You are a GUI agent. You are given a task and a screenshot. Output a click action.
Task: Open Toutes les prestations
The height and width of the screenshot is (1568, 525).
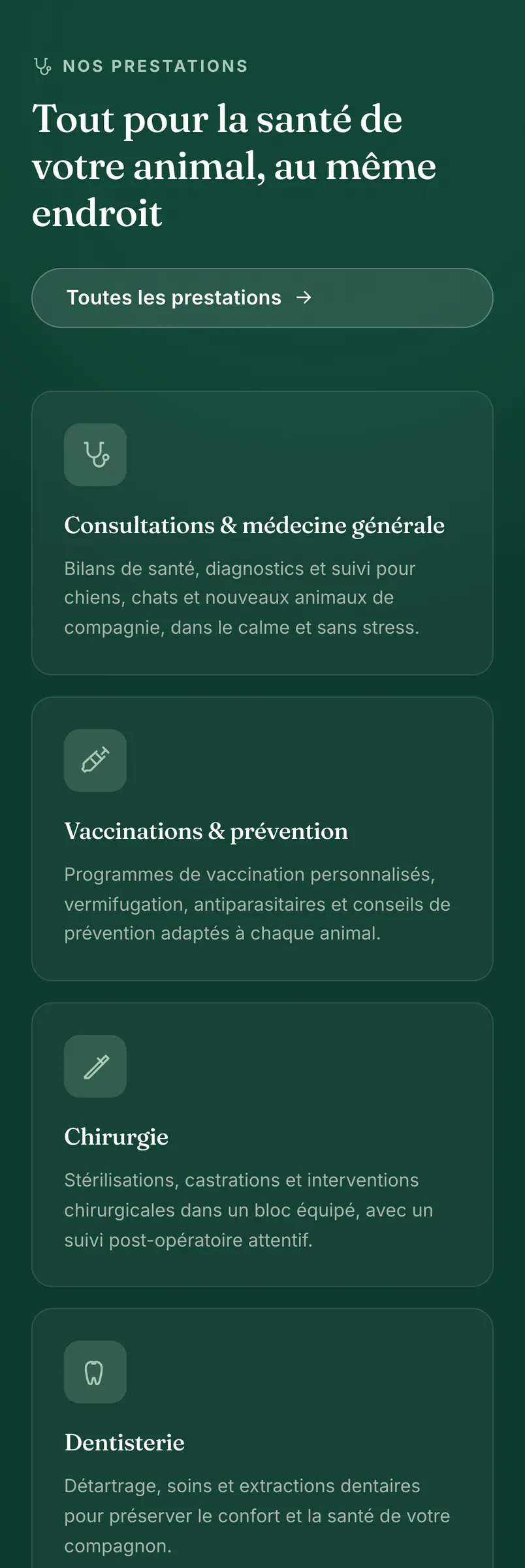[x=262, y=298]
